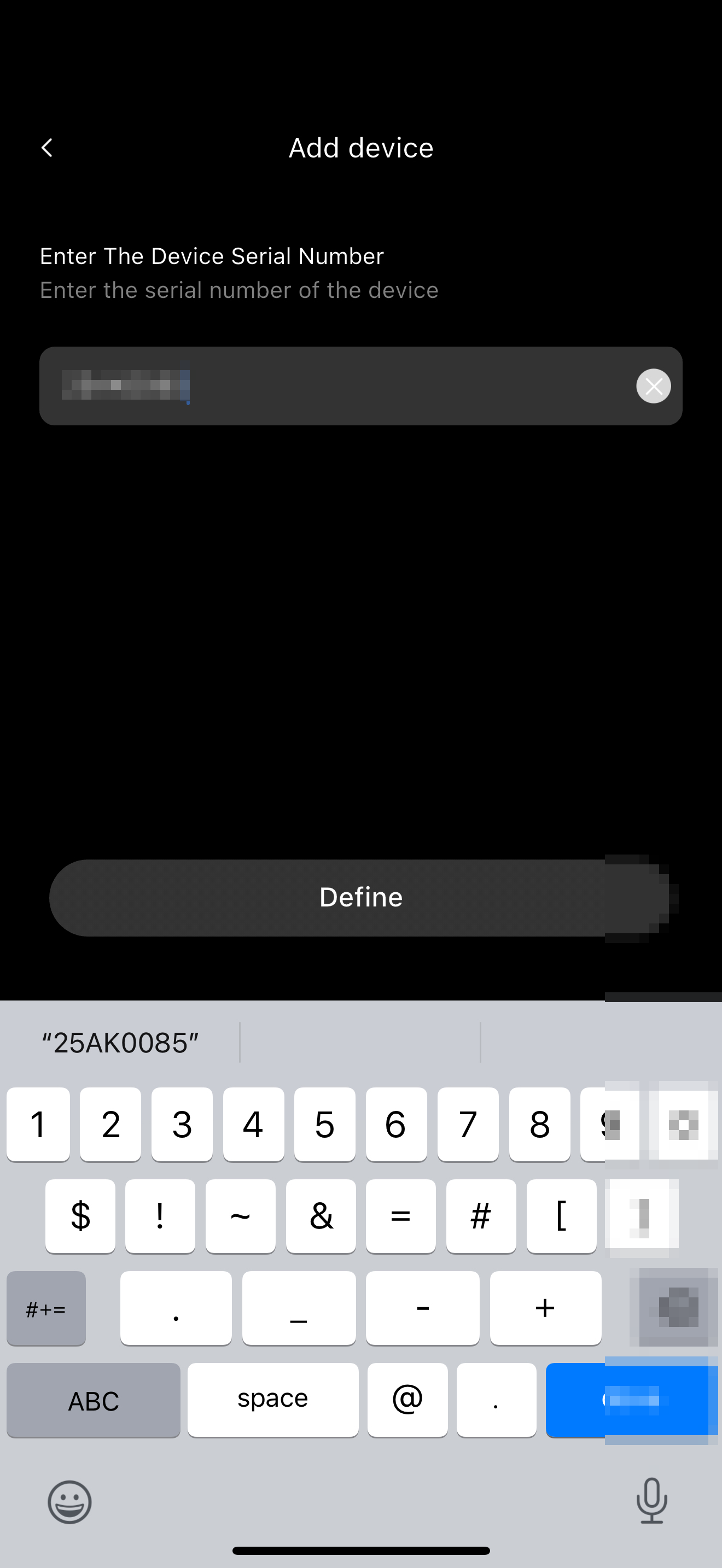Type the hash # key
The height and width of the screenshot is (1568, 722).
coord(481,1215)
